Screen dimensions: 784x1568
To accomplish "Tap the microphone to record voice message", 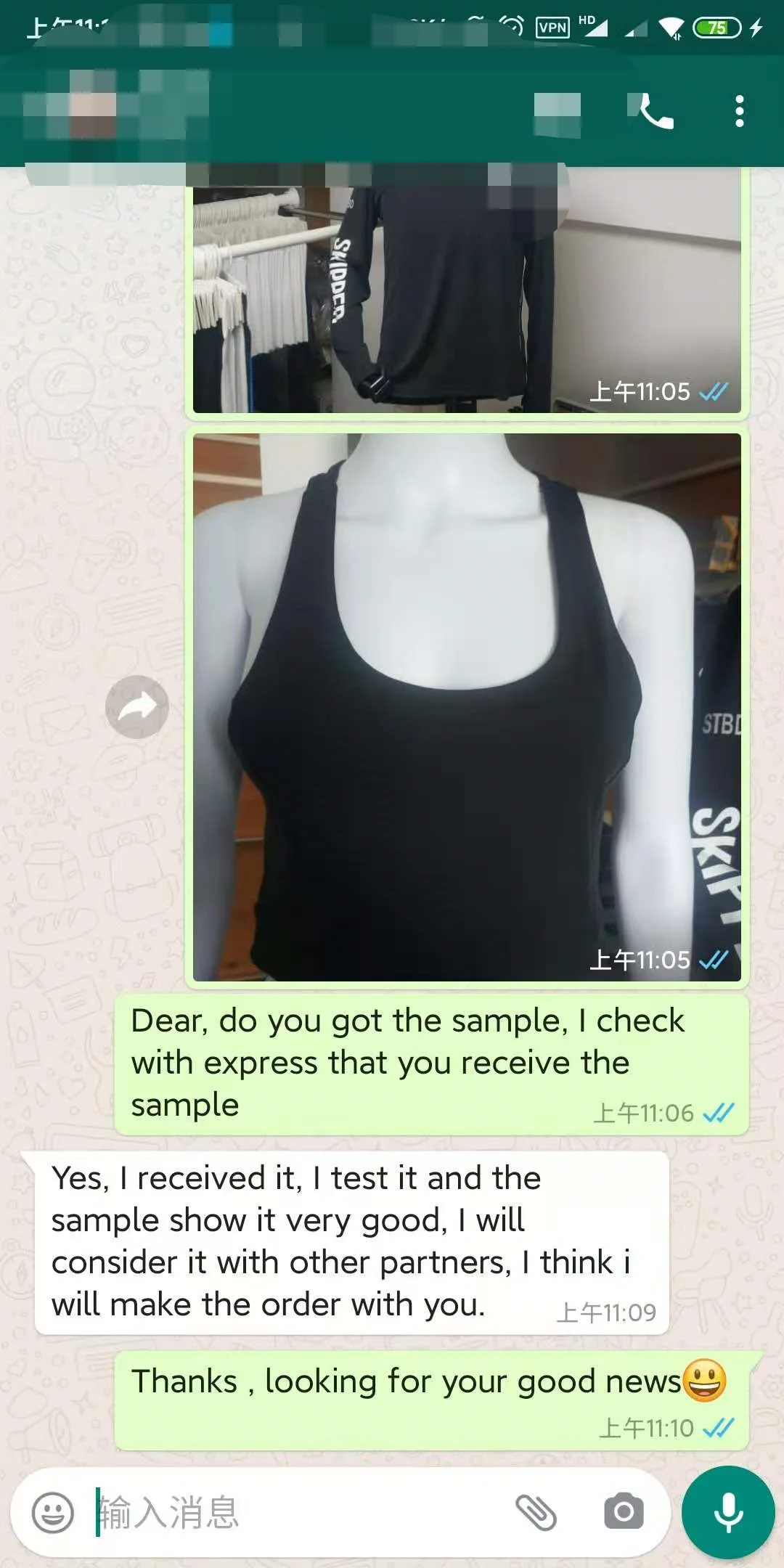I will tap(728, 1513).
